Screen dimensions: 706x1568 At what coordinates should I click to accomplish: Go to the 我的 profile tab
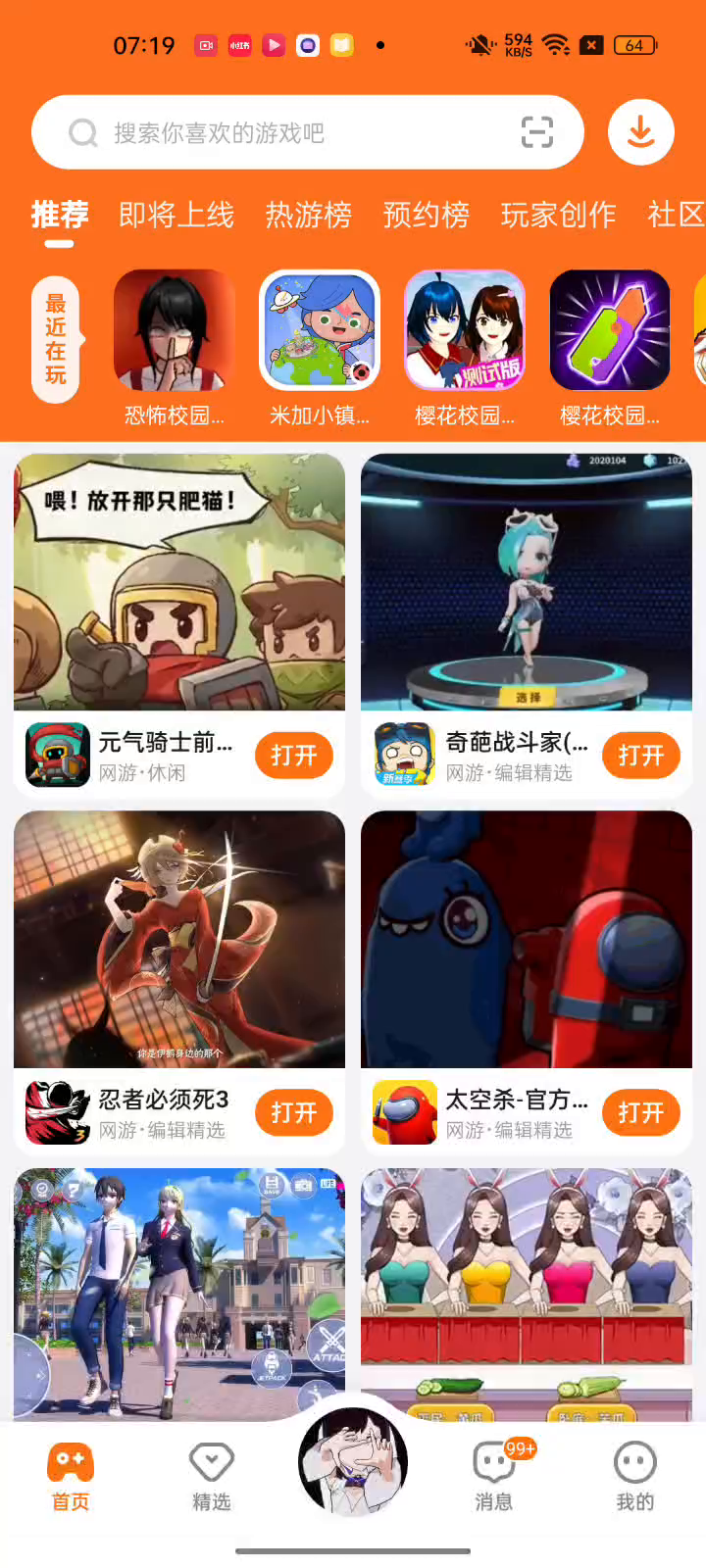coord(635,1477)
